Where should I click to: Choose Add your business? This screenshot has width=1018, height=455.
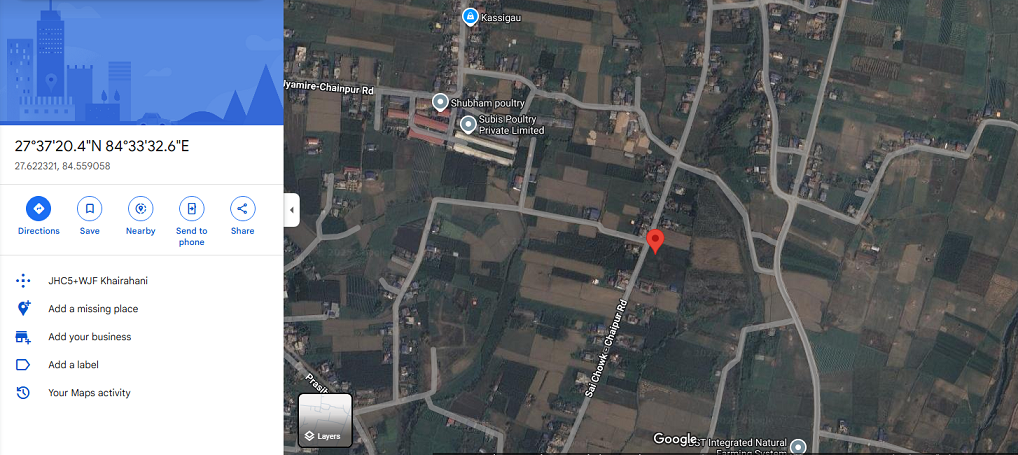tap(89, 337)
